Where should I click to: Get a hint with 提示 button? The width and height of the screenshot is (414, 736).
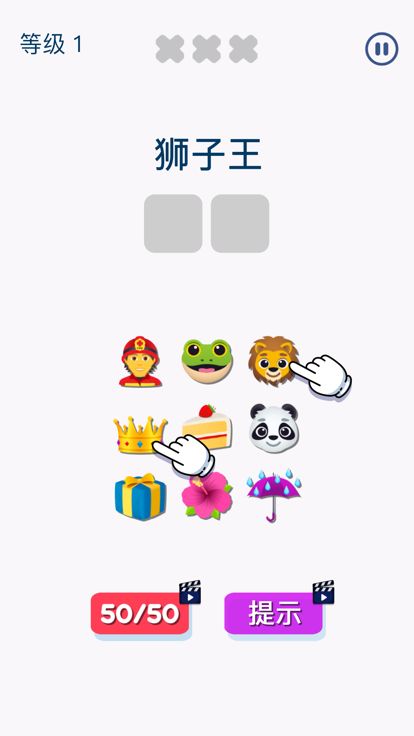tap(274, 613)
